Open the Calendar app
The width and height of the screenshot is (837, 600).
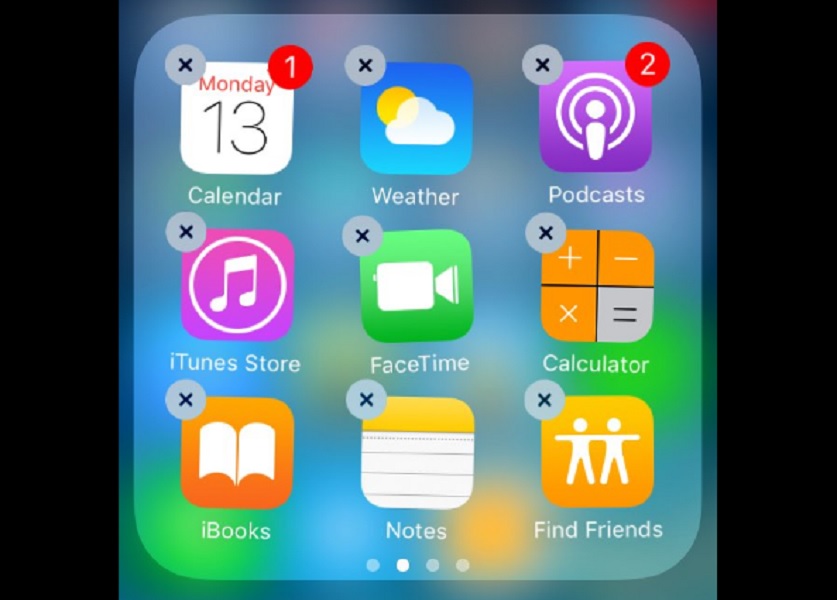(x=236, y=120)
